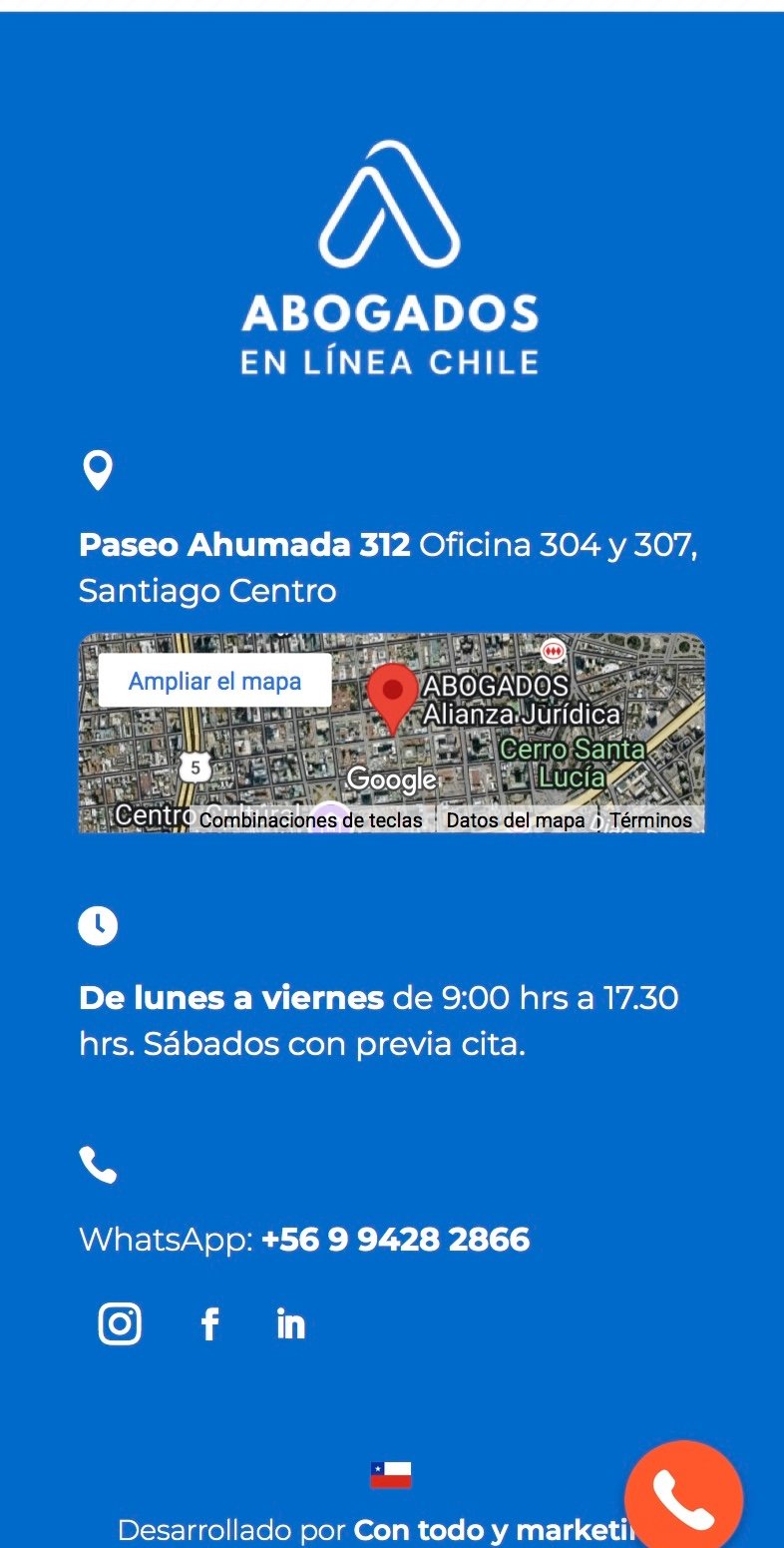Open the Instagram profile icon
The image size is (784, 1548).
[x=120, y=1324]
